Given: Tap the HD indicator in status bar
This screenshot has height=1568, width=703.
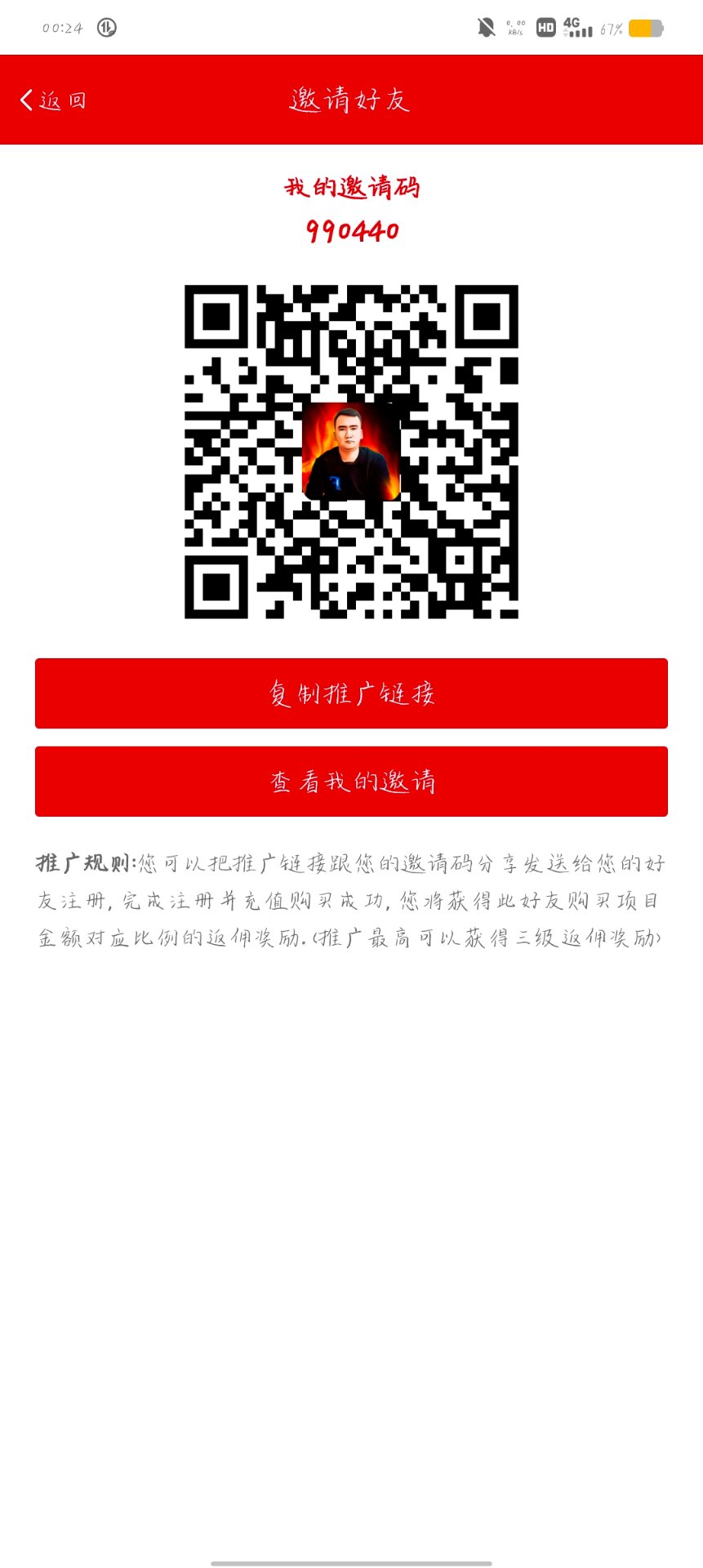Looking at the screenshot, I should 545,26.
